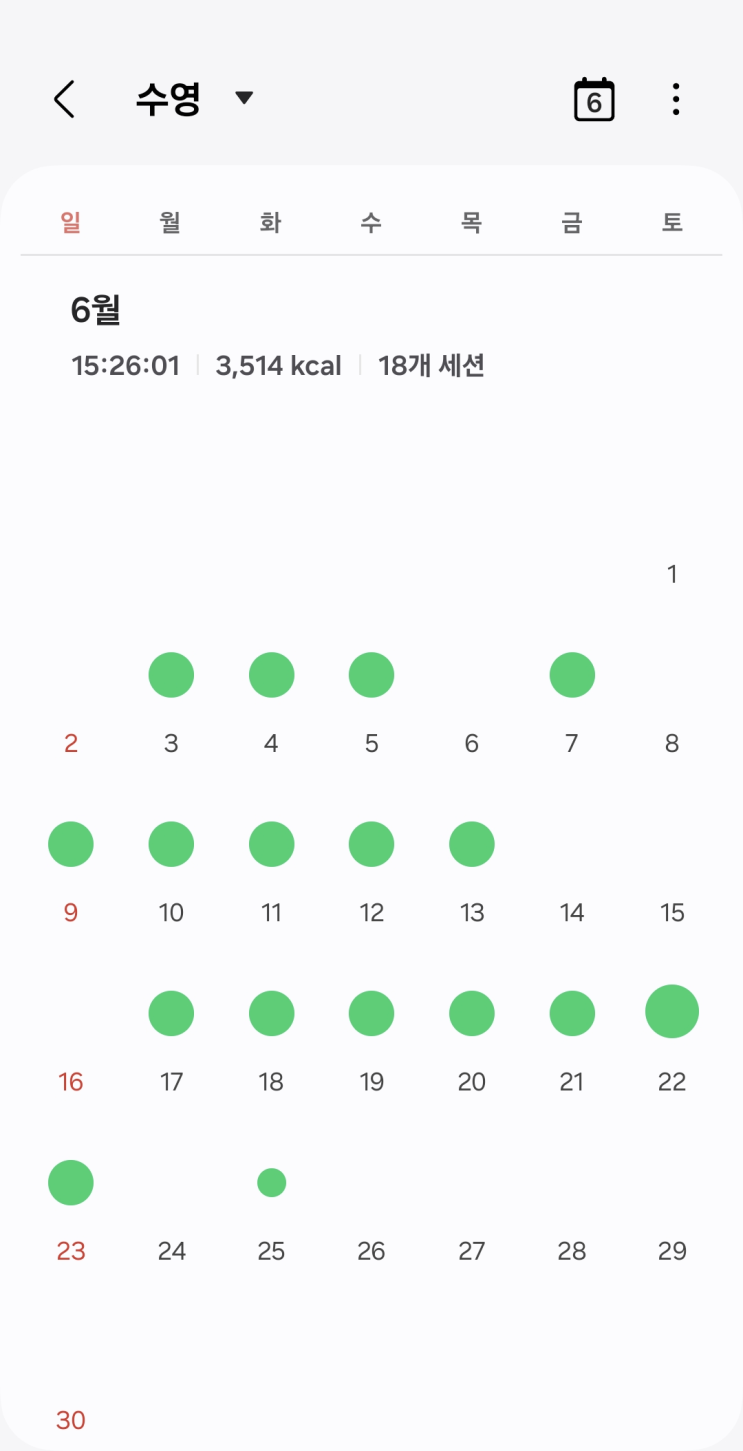The image size is (743, 1451).
Task: Select June 5 swim record
Action: pyautogui.click(x=371, y=675)
